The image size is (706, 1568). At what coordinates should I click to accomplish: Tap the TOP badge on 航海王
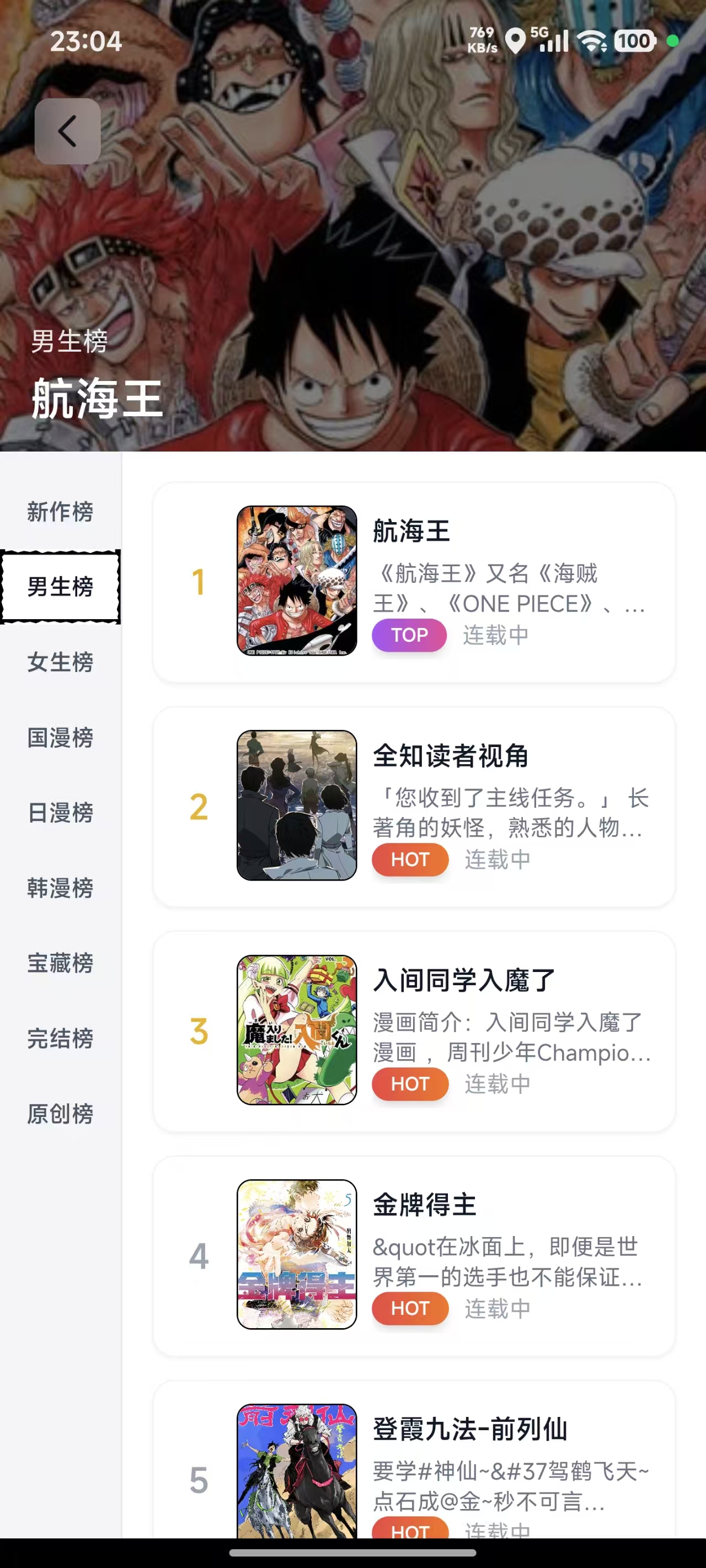click(x=409, y=635)
